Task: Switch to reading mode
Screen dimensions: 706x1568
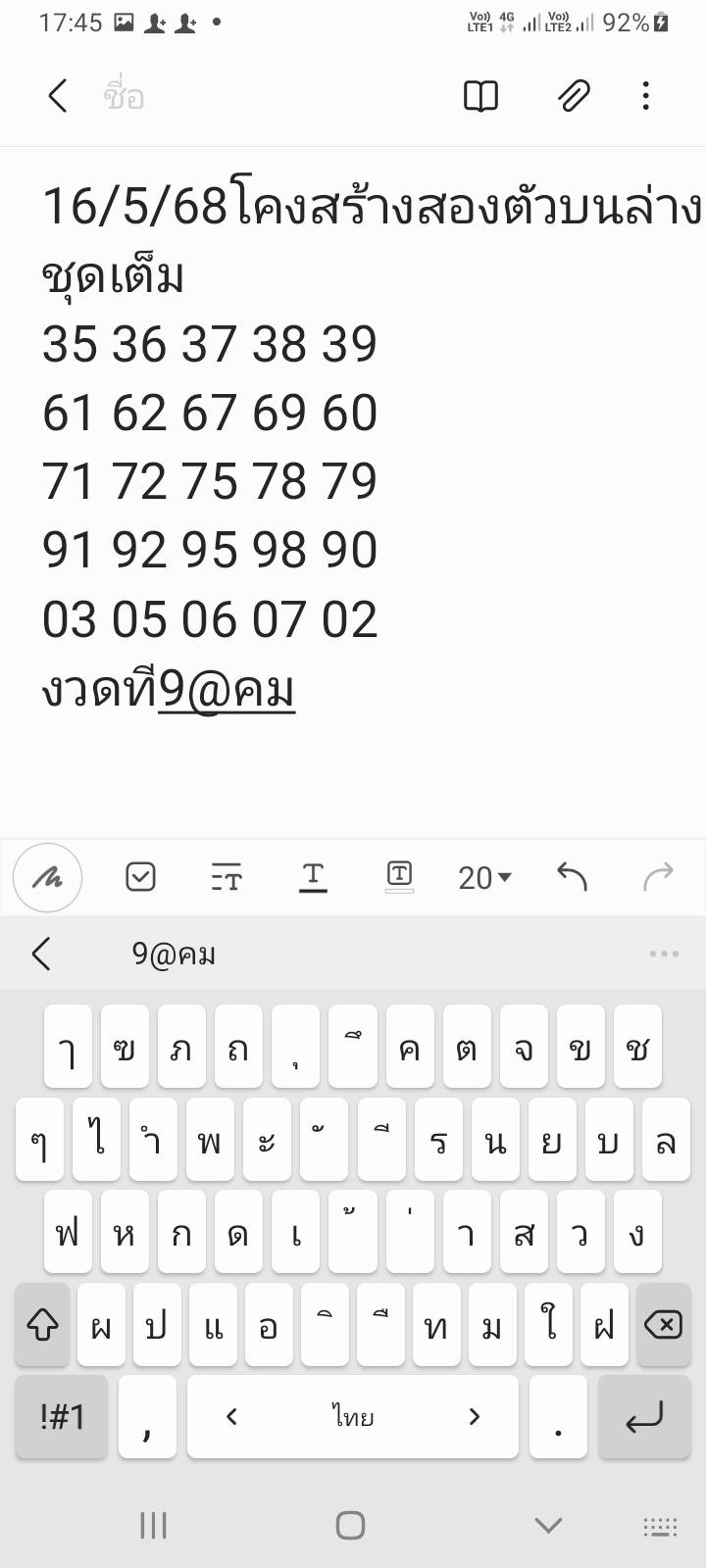Action: point(480,96)
